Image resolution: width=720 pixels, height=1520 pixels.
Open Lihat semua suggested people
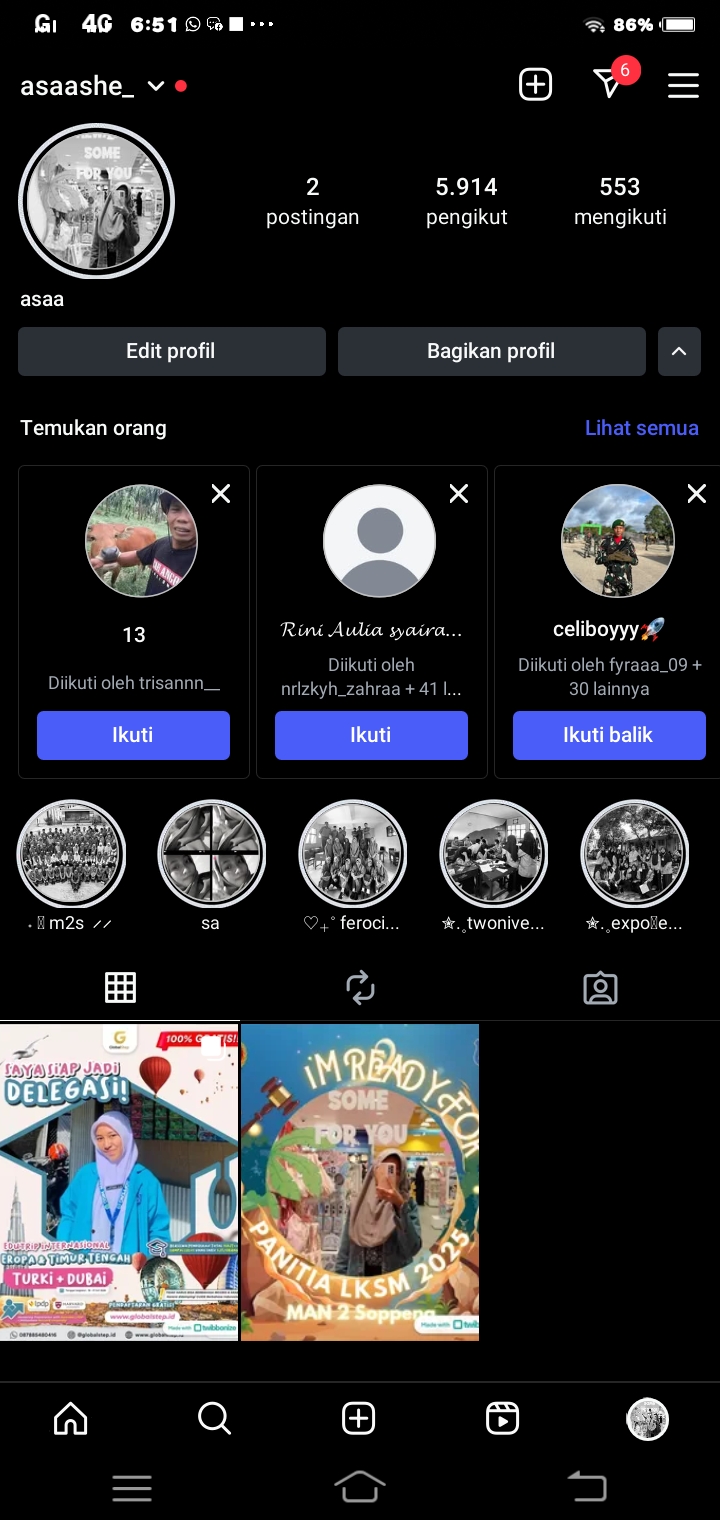point(641,428)
